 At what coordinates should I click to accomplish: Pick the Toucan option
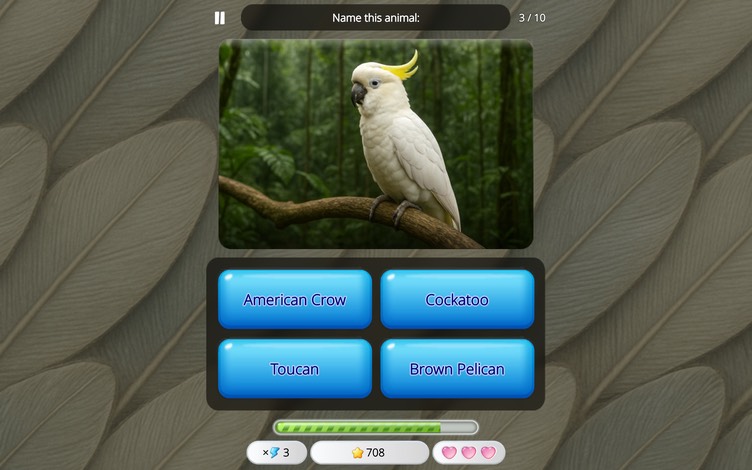(x=295, y=369)
